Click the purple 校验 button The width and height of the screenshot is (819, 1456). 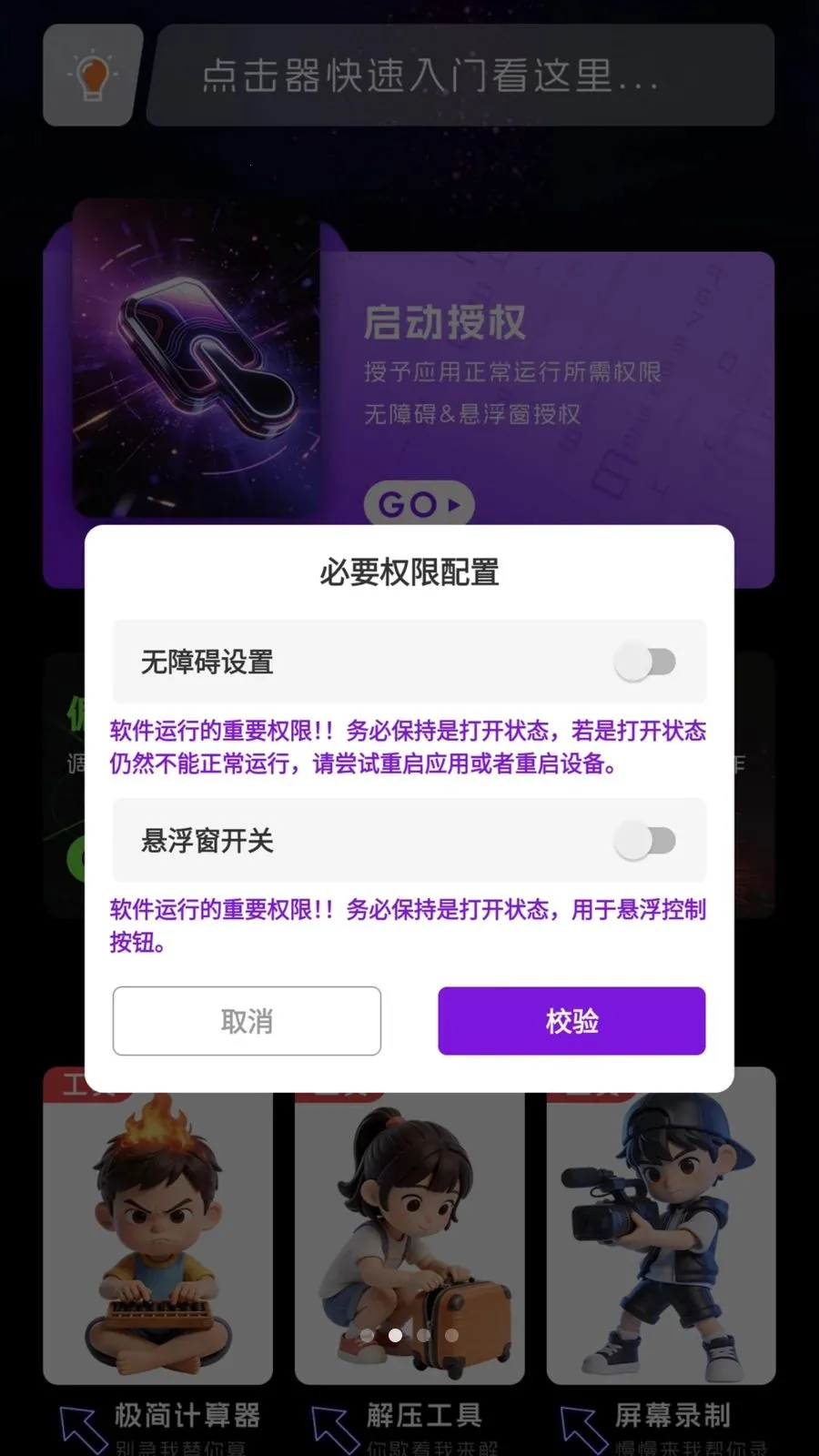point(571,1021)
